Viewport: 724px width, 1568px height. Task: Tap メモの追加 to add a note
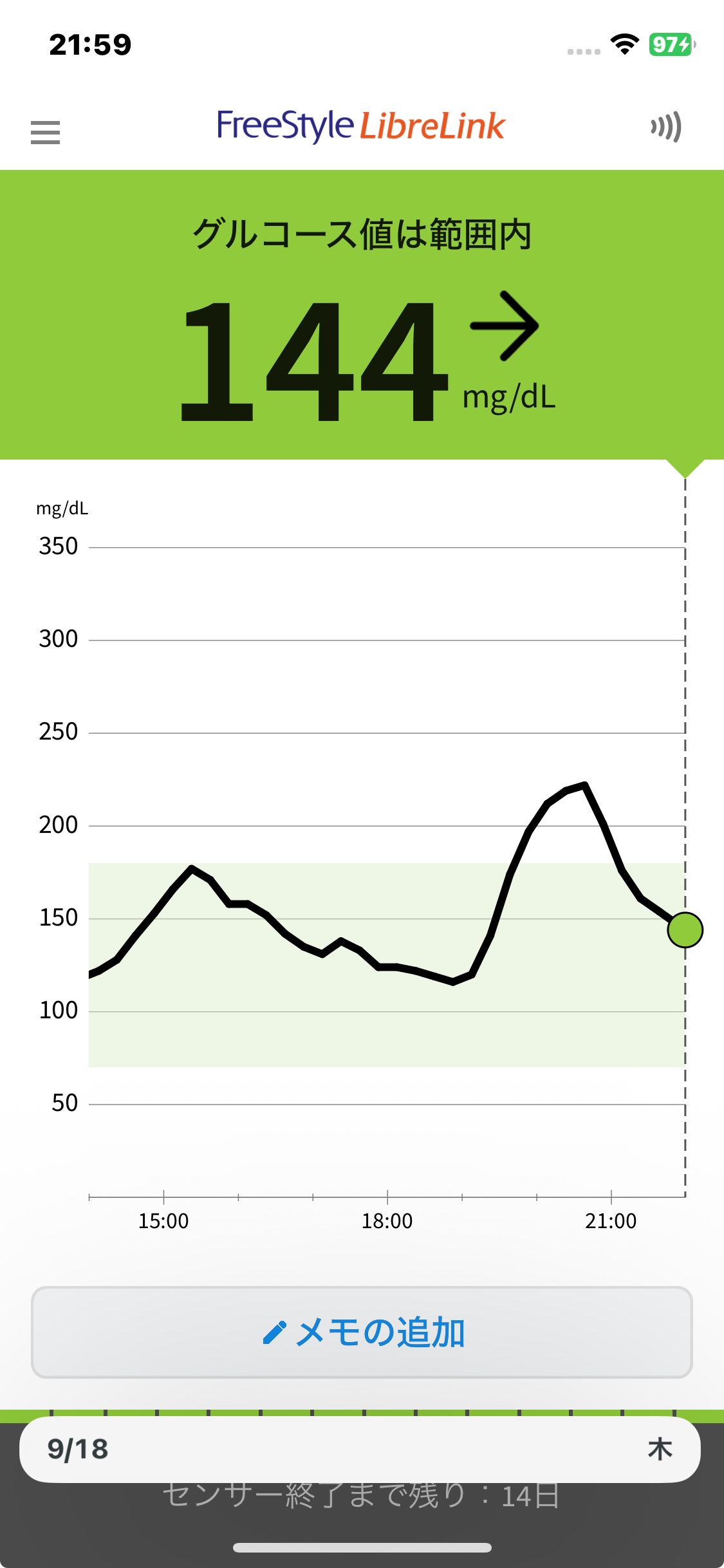coord(362,1332)
